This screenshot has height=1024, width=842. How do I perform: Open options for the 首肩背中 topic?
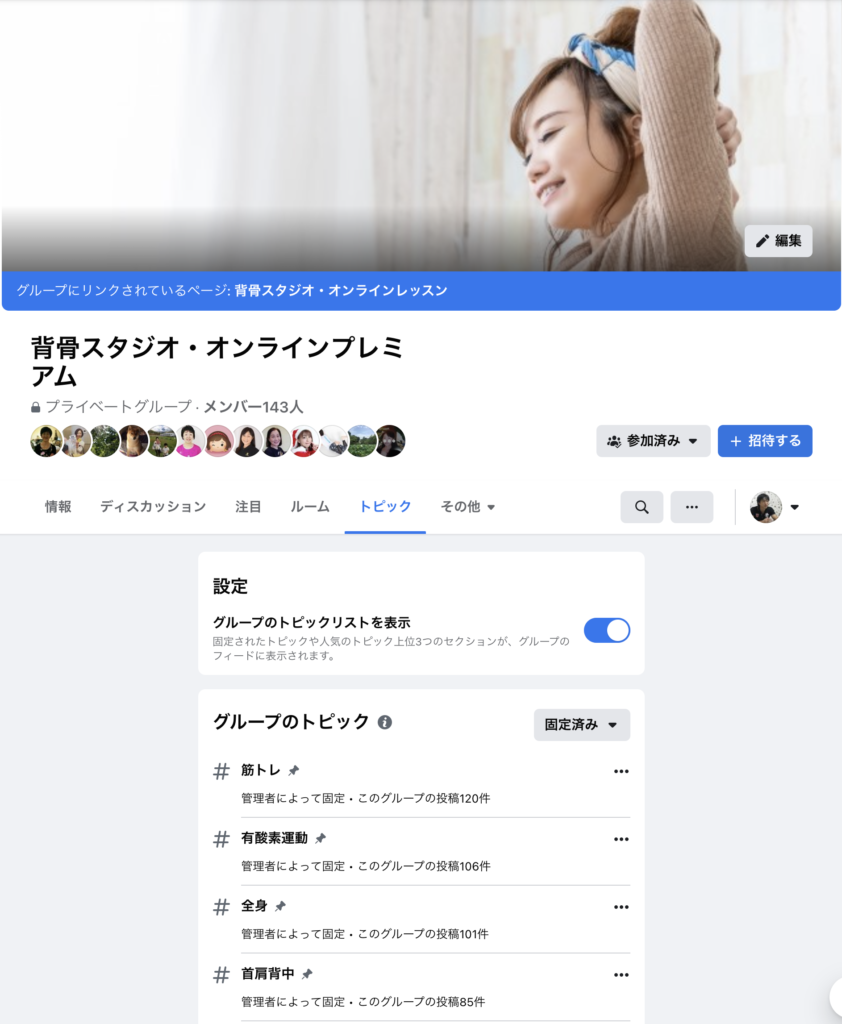click(621, 975)
